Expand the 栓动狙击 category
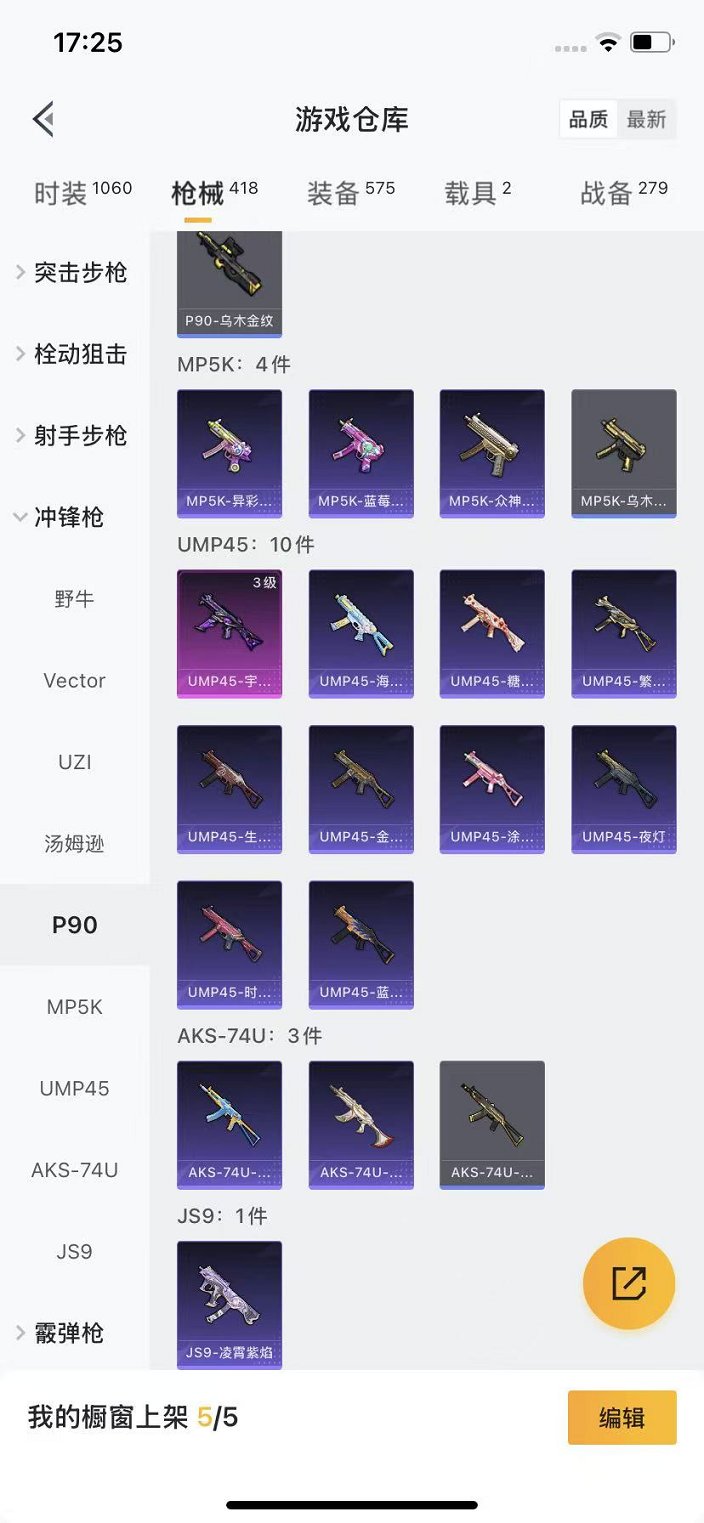The width and height of the screenshot is (704, 1523). (74, 354)
